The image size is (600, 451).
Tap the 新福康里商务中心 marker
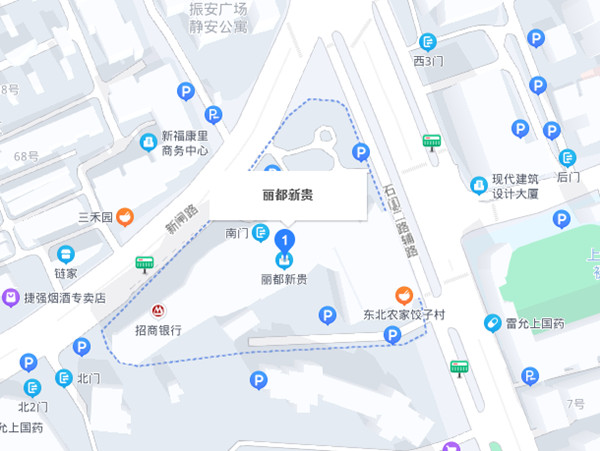tap(148, 143)
